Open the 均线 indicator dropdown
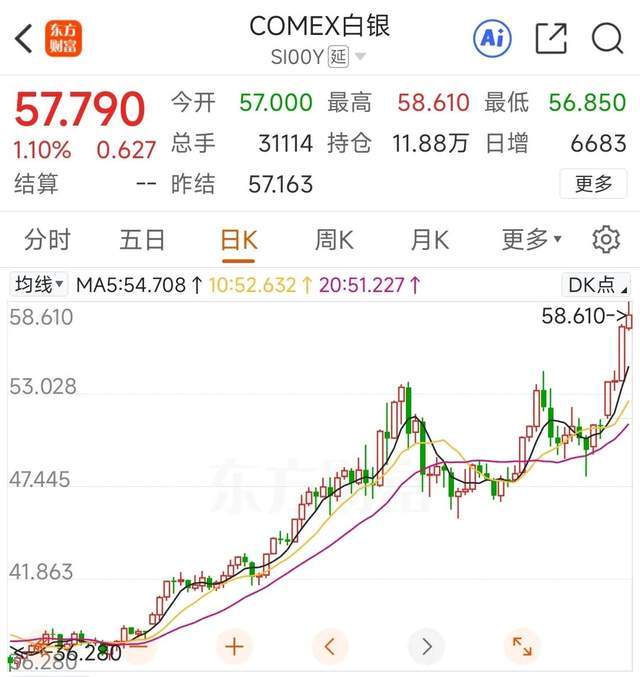 (39, 285)
